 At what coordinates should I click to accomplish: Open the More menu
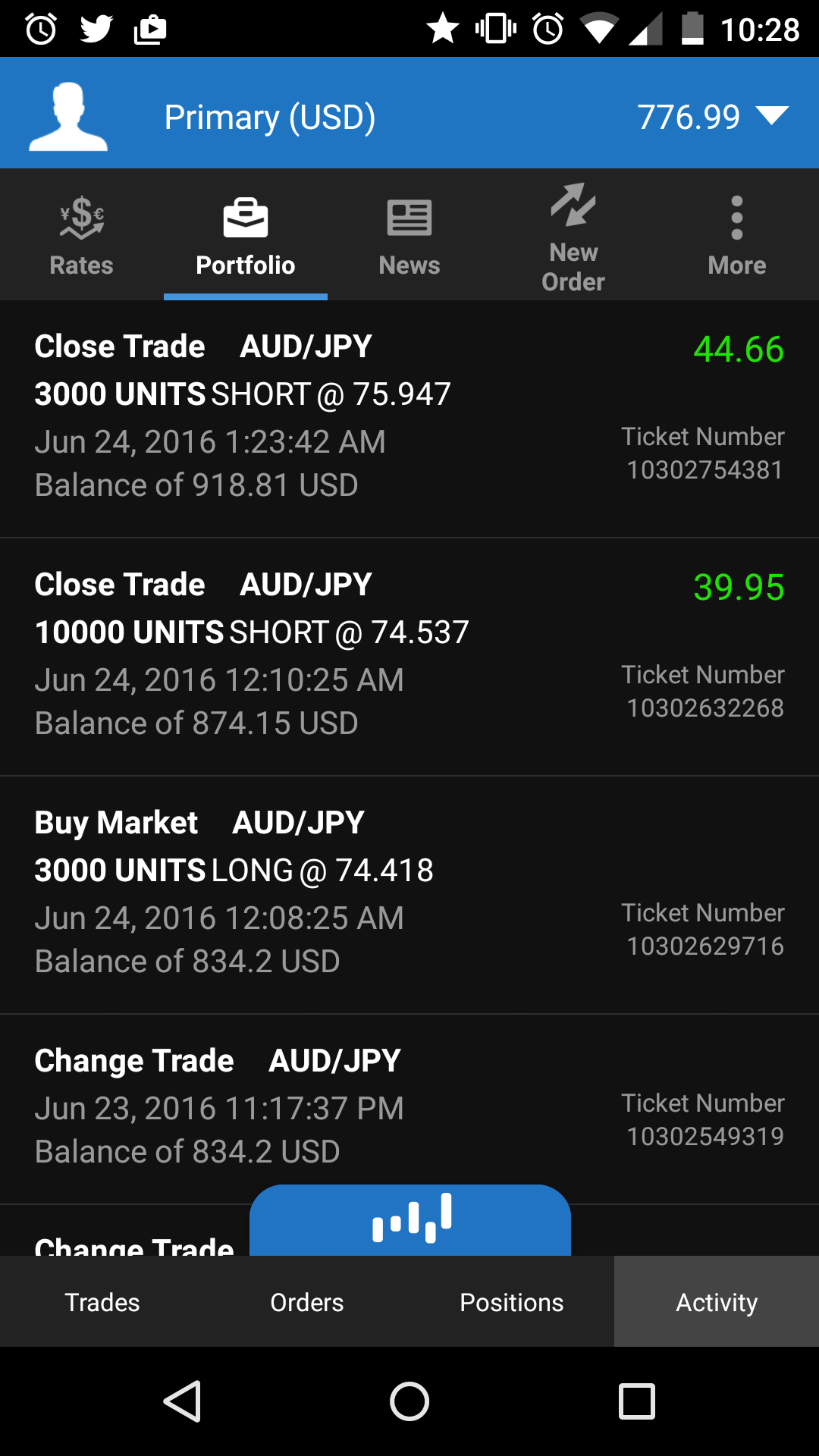pos(736,235)
